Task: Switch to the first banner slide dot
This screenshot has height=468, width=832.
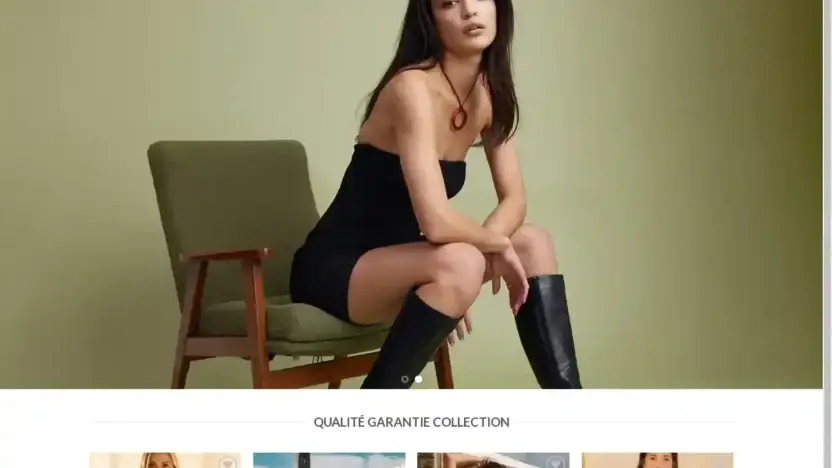Action: click(x=404, y=379)
